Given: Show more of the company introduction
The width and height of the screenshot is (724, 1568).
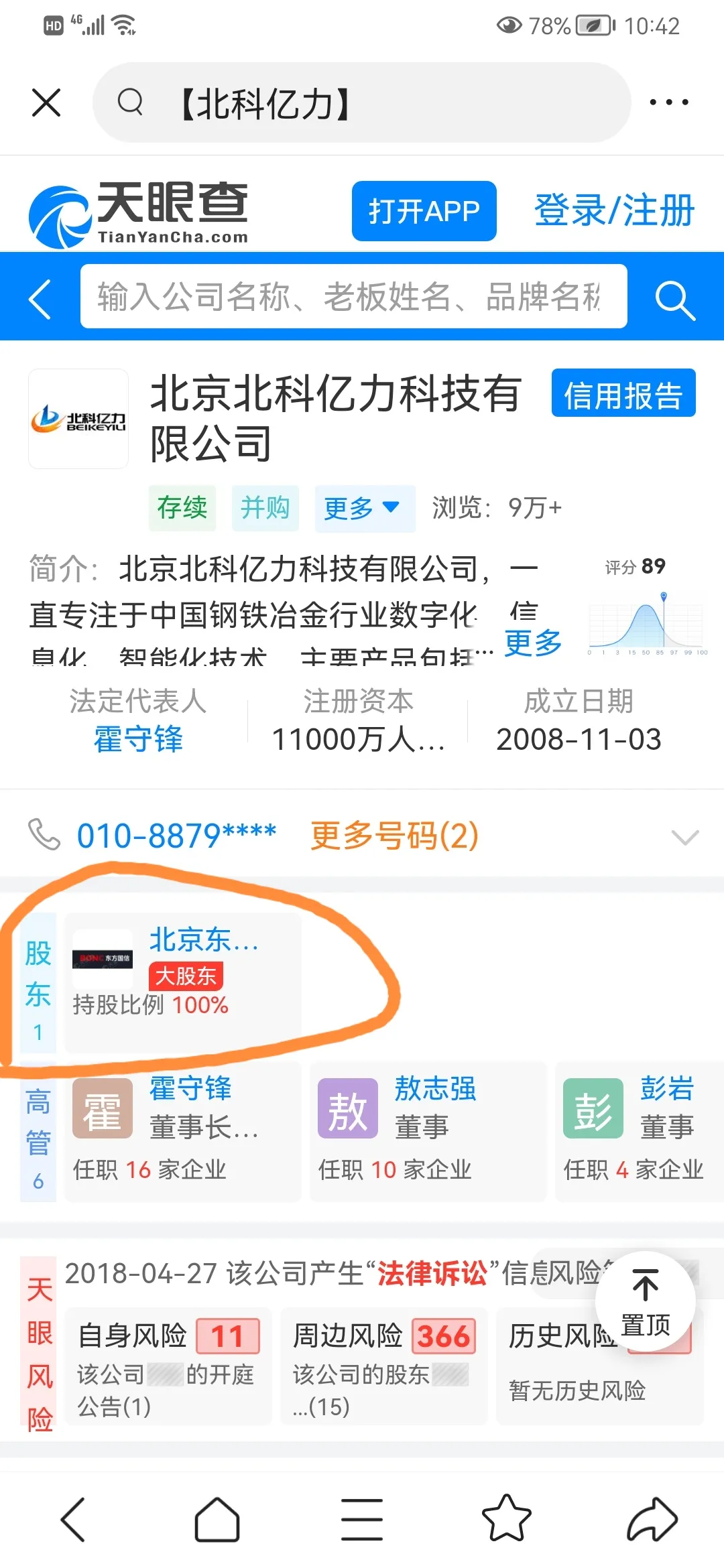Looking at the screenshot, I should click(x=533, y=643).
